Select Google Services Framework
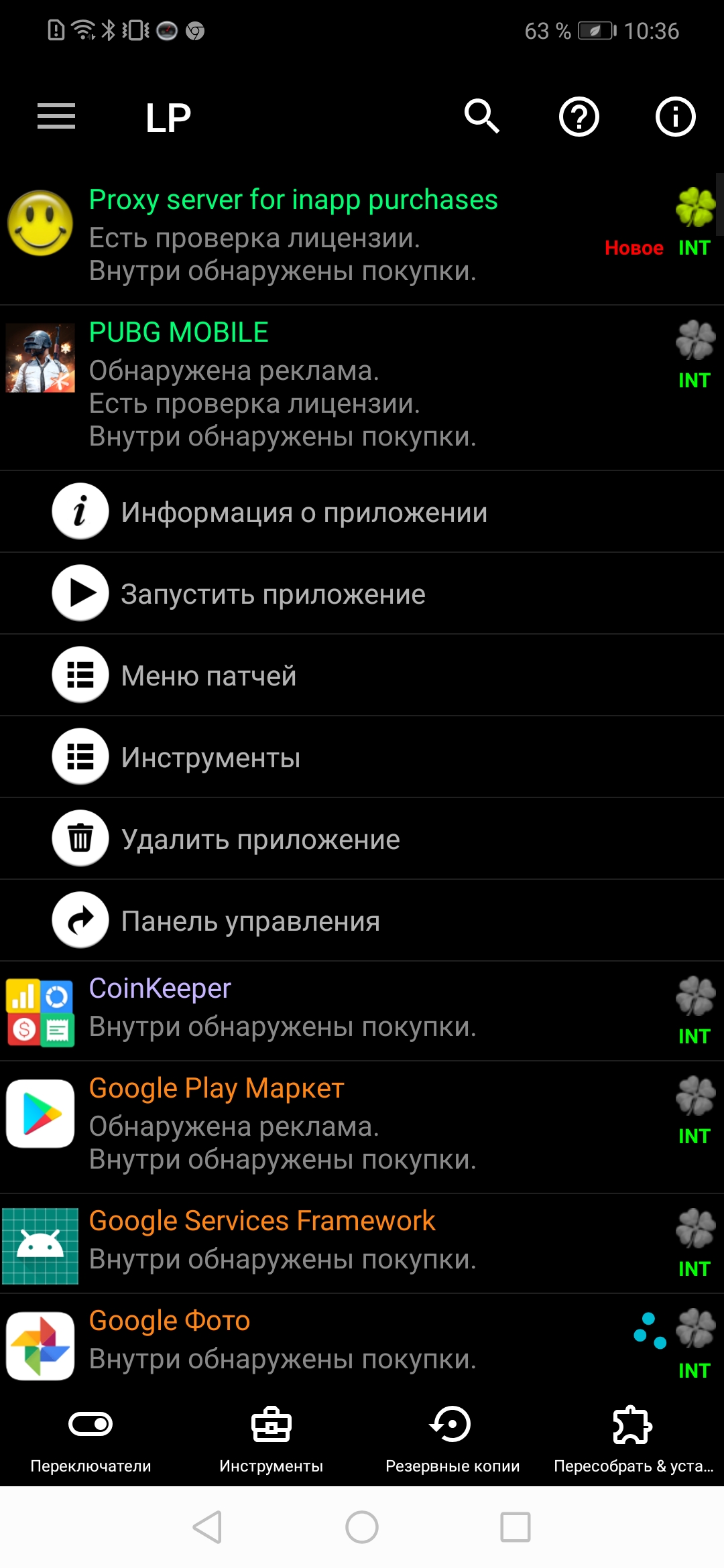The height and width of the screenshot is (1568, 724). [362, 1244]
